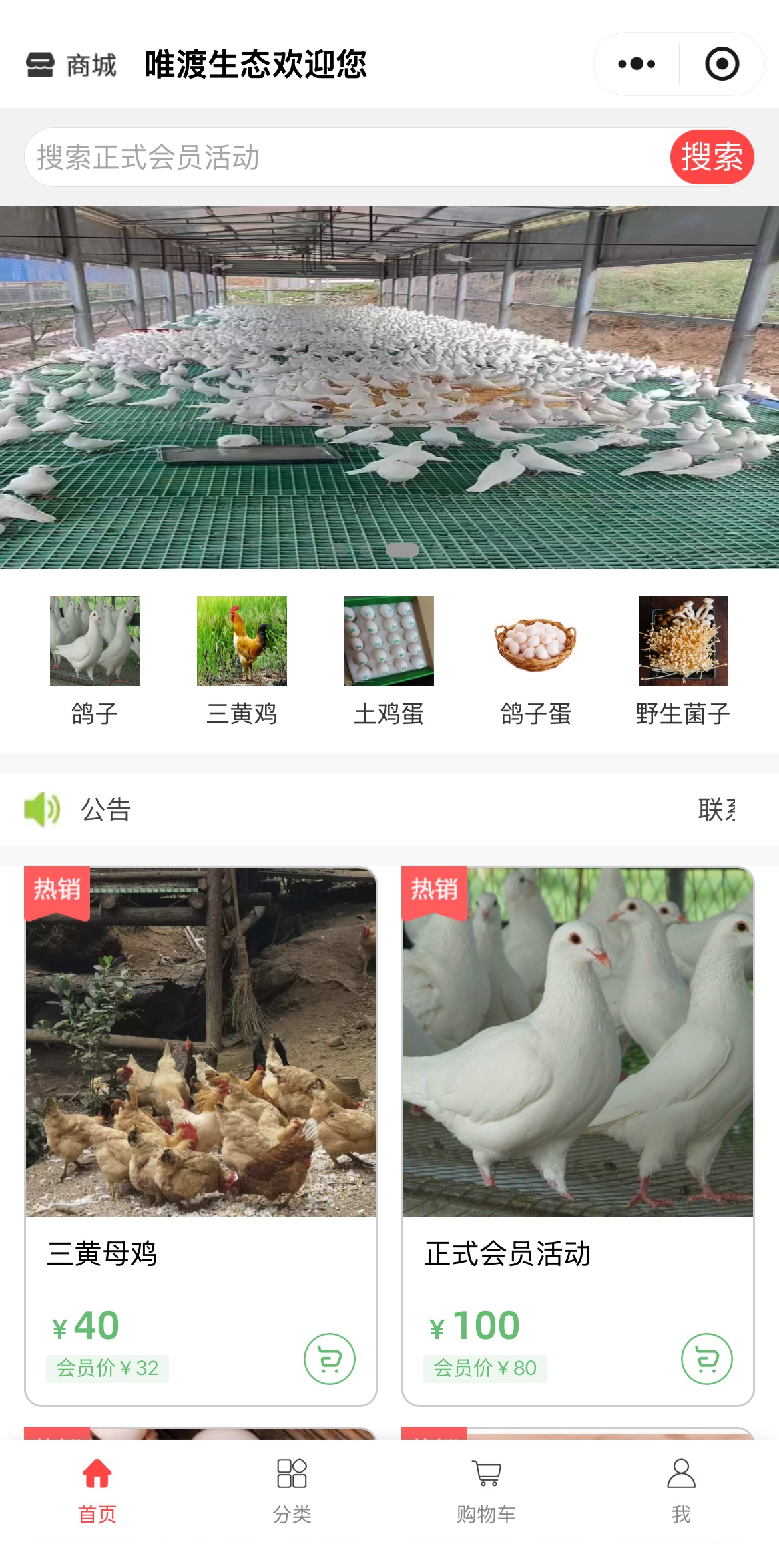
Task: Add 三黄母鸡 to the cart
Action: 330,1359
